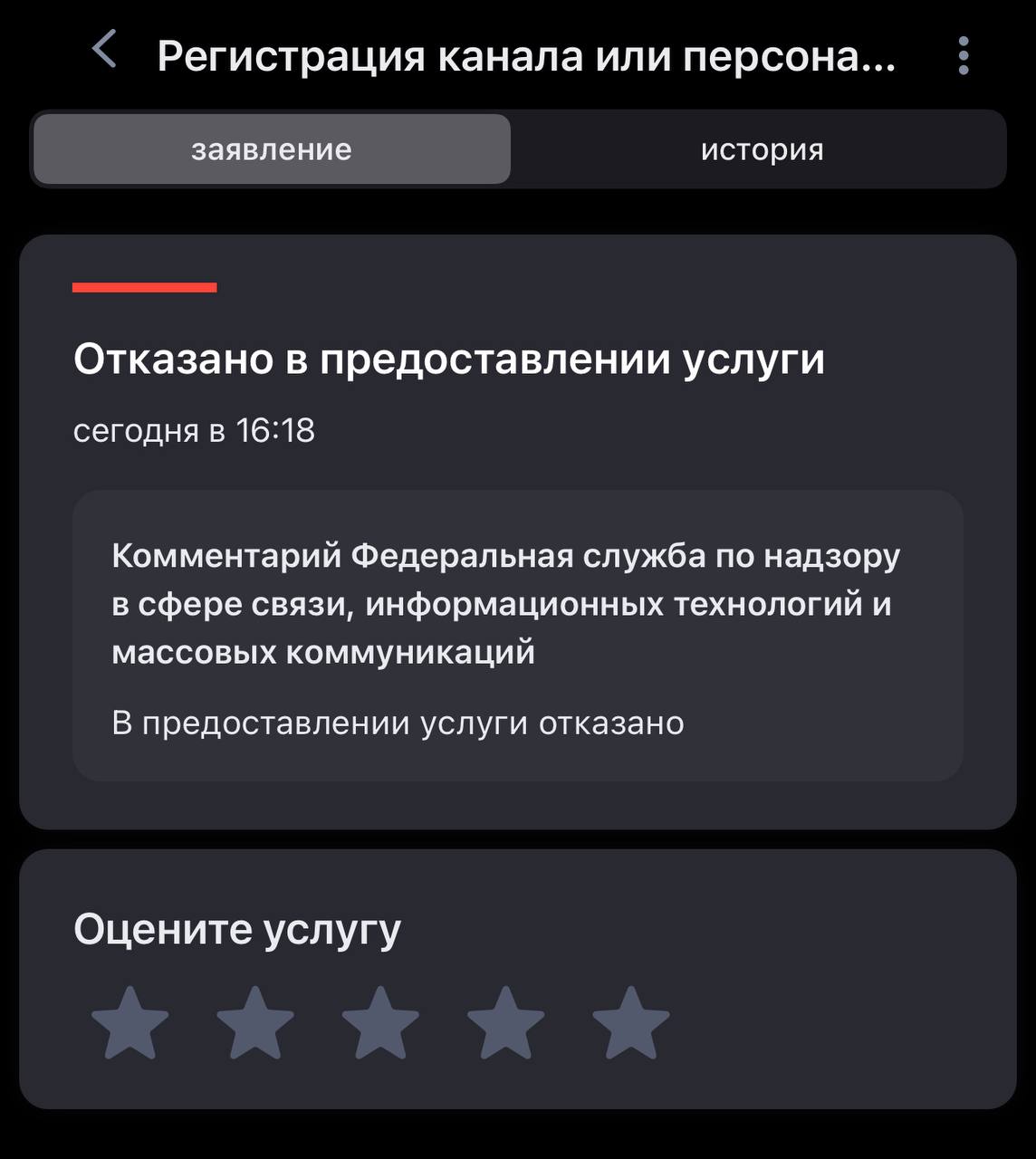The image size is (1036, 1159).
Task: Set a three-star rating for the service
Action: (x=380, y=1024)
